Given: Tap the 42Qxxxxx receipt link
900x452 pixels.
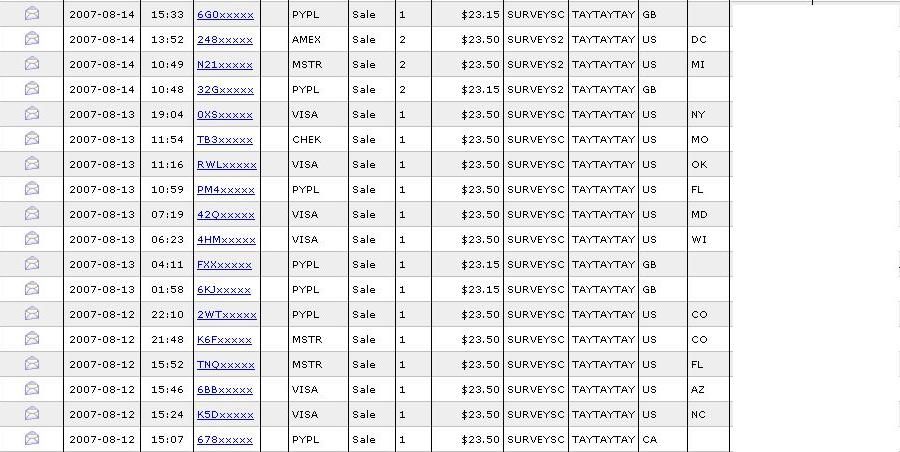Looking at the screenshot, I should coord(226,215).
